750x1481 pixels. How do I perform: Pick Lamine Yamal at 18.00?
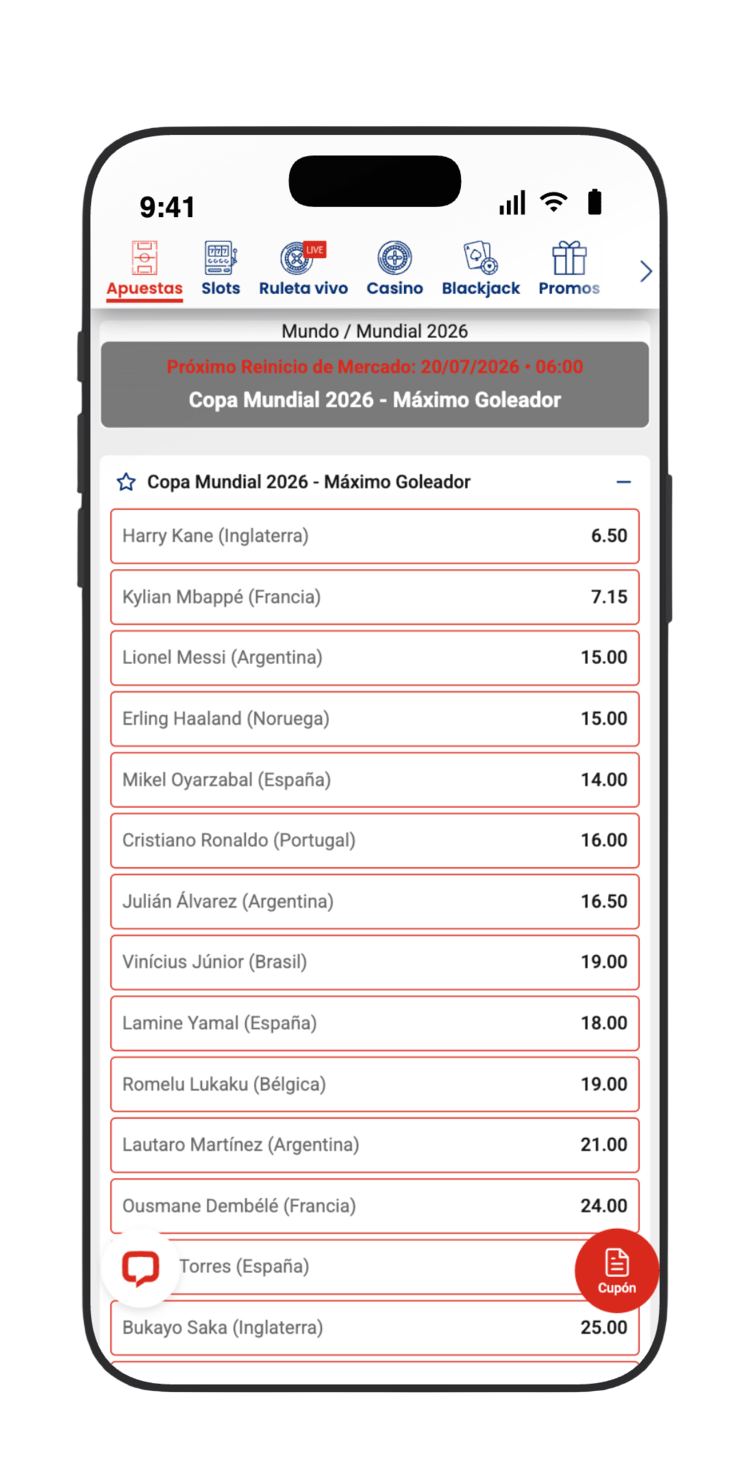(375, 1024)
